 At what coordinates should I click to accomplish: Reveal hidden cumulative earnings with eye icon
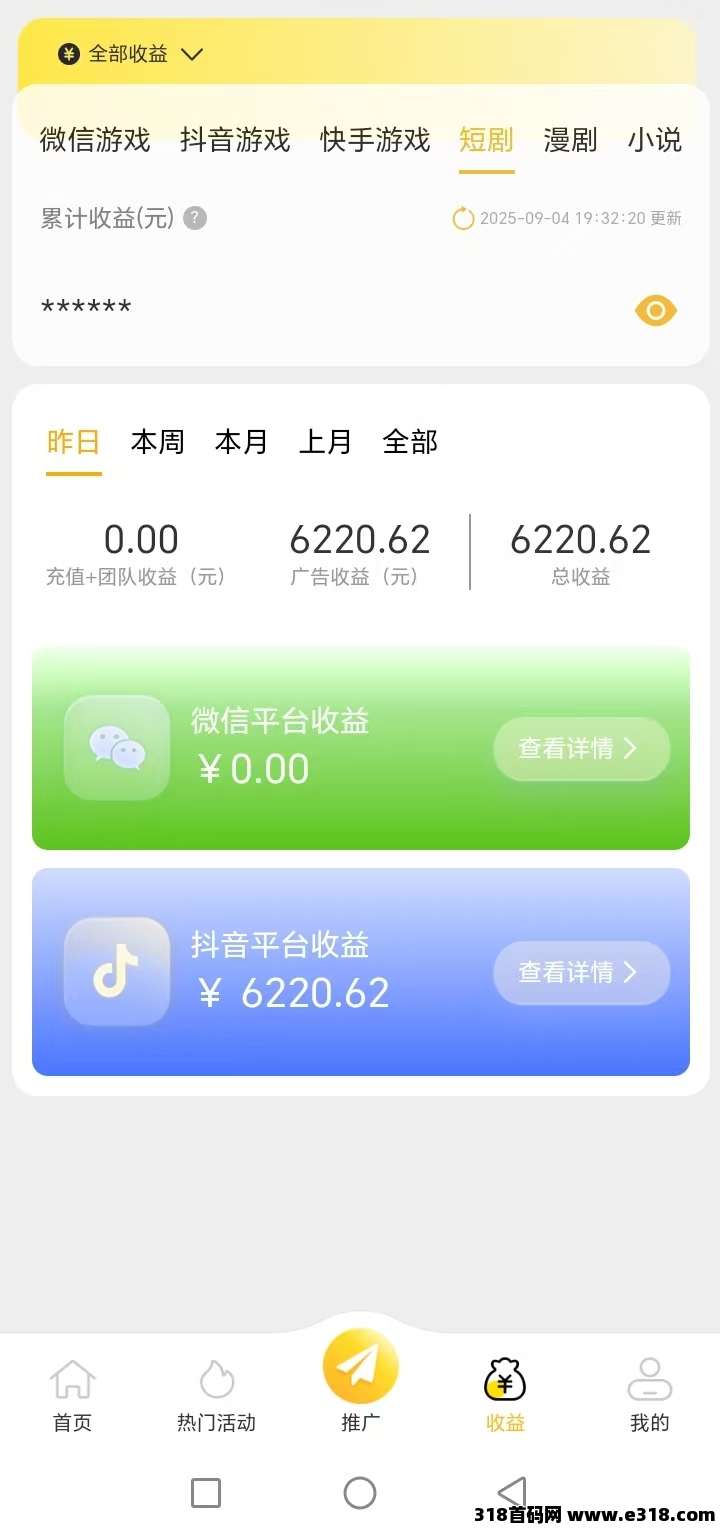pos(656,311)
